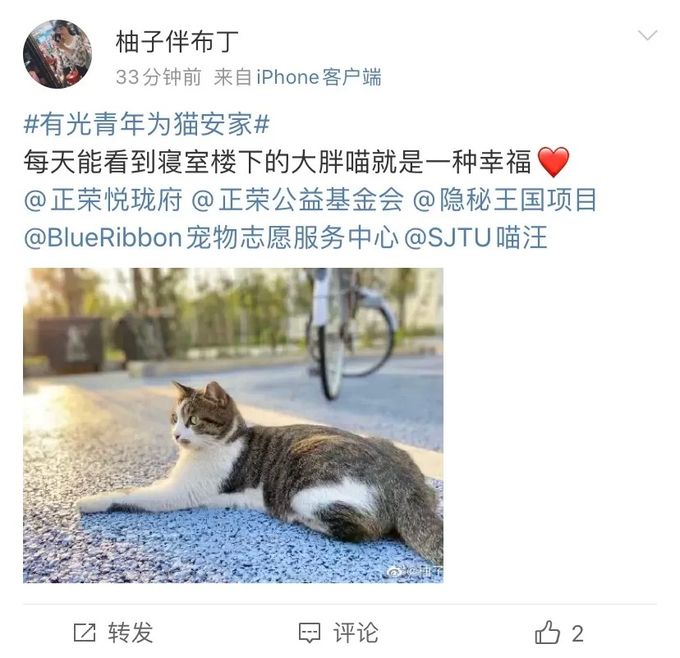View the cat photo full screen
Image resolution: width=680 pixels, height=658 pixels.
click(x=233, y=425)
